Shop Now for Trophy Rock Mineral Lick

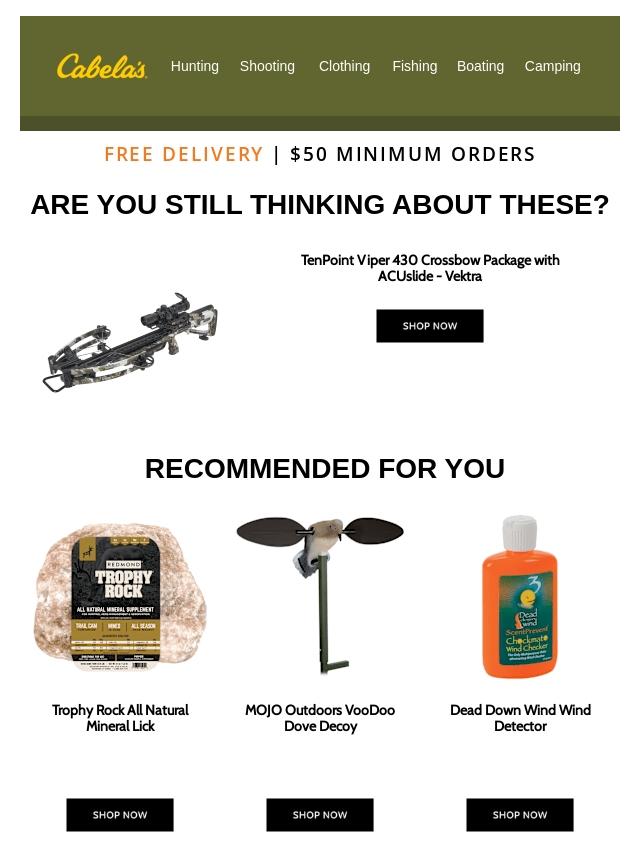[120, 815]
